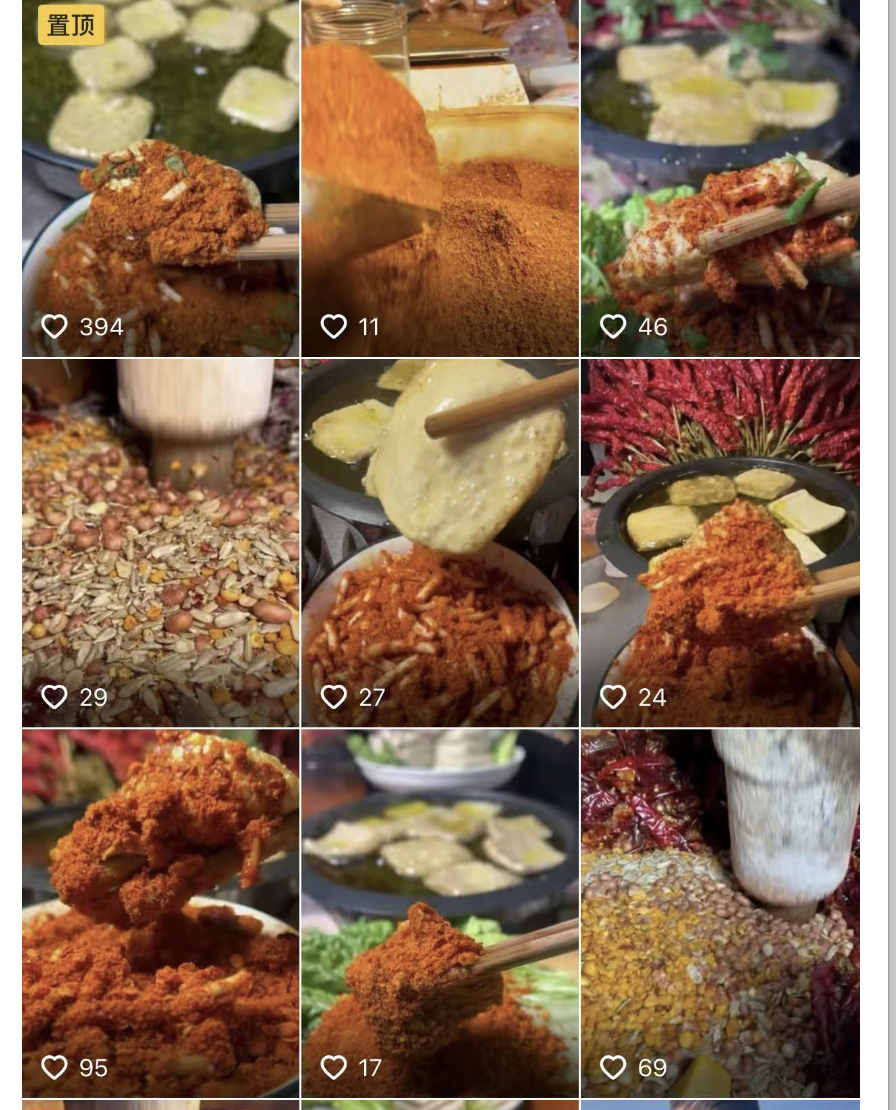Click the heart icon showing 27 likes
This screenshot has height=1110, width=896.
click(333, 697)
